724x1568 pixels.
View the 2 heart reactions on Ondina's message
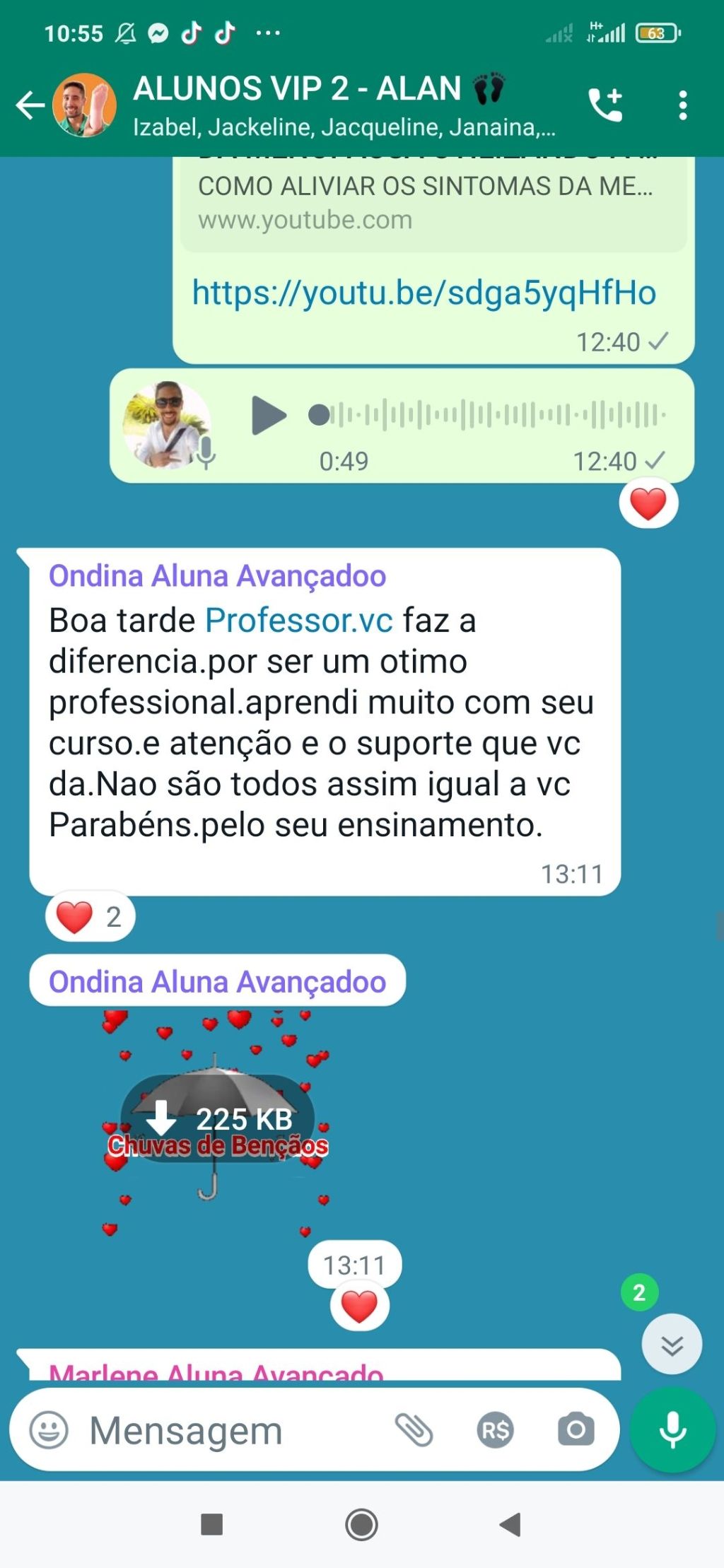pos(90,916)
